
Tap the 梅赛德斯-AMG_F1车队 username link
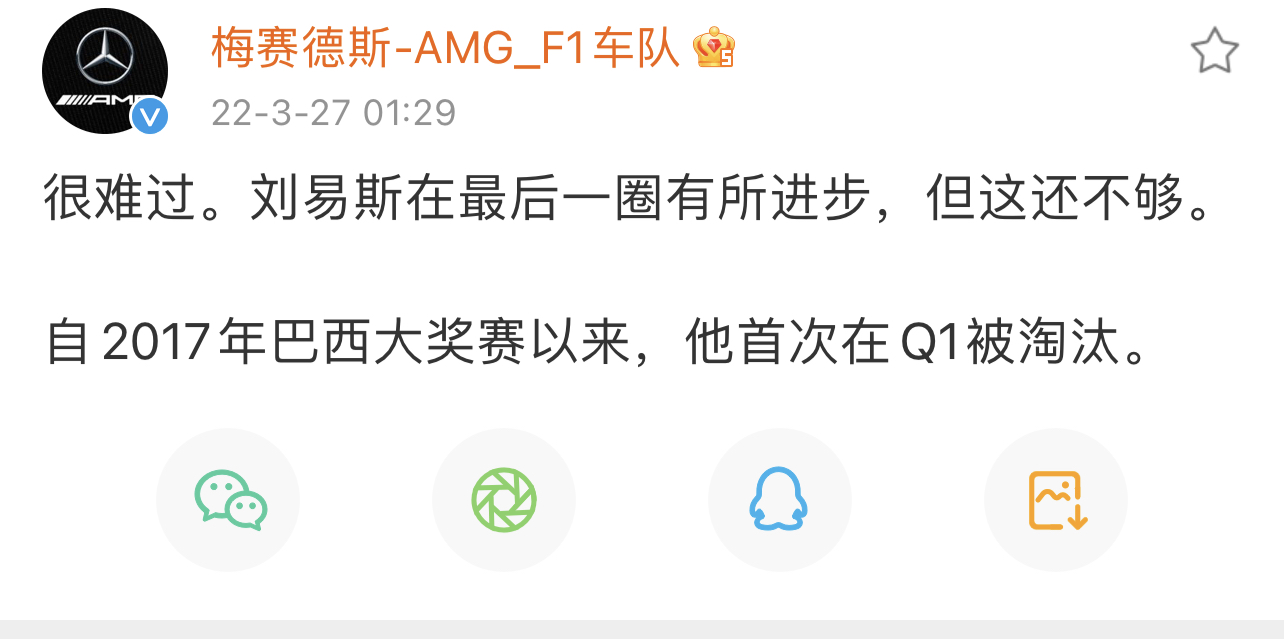[445, 46]
